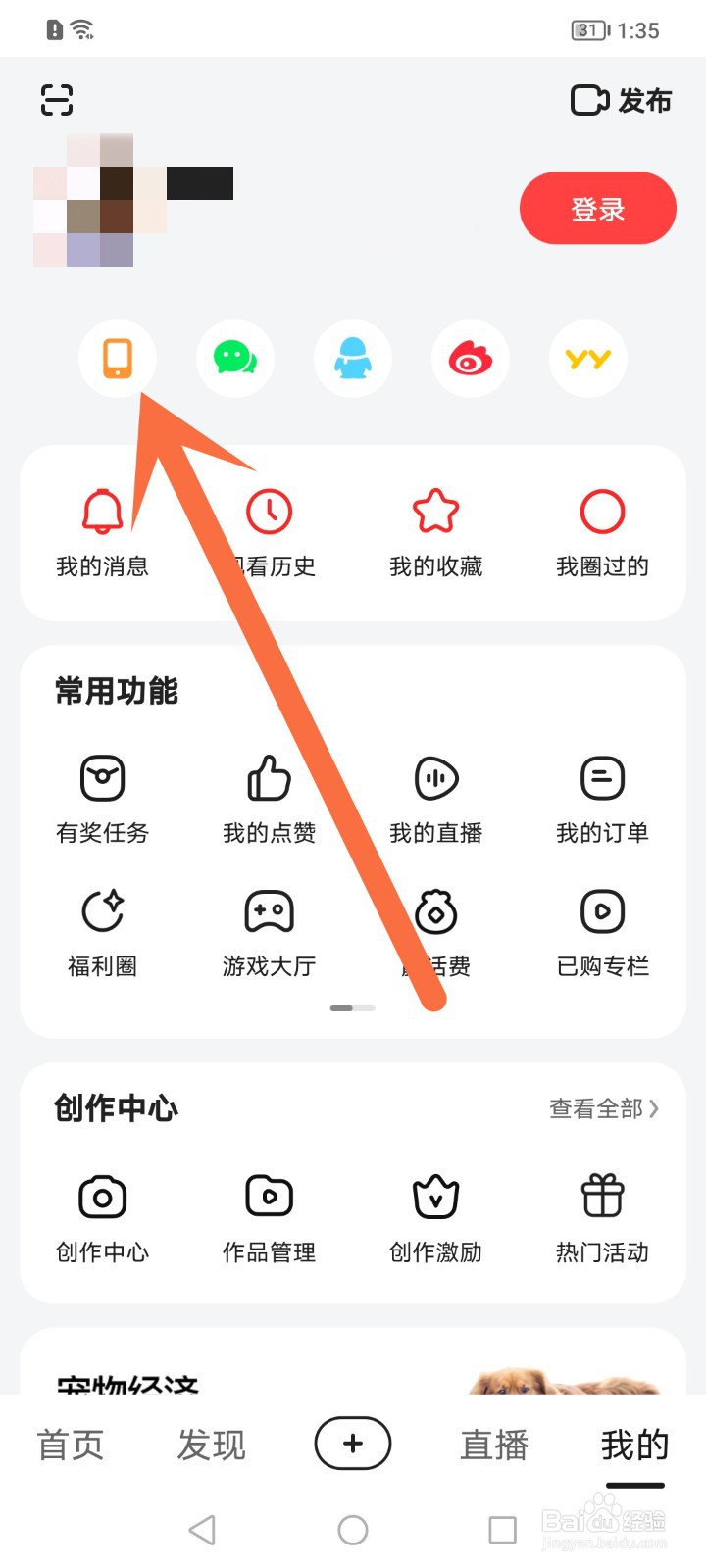Open 作品管理
This screenshot has width=706, height=1568.
click(269, 1219)
